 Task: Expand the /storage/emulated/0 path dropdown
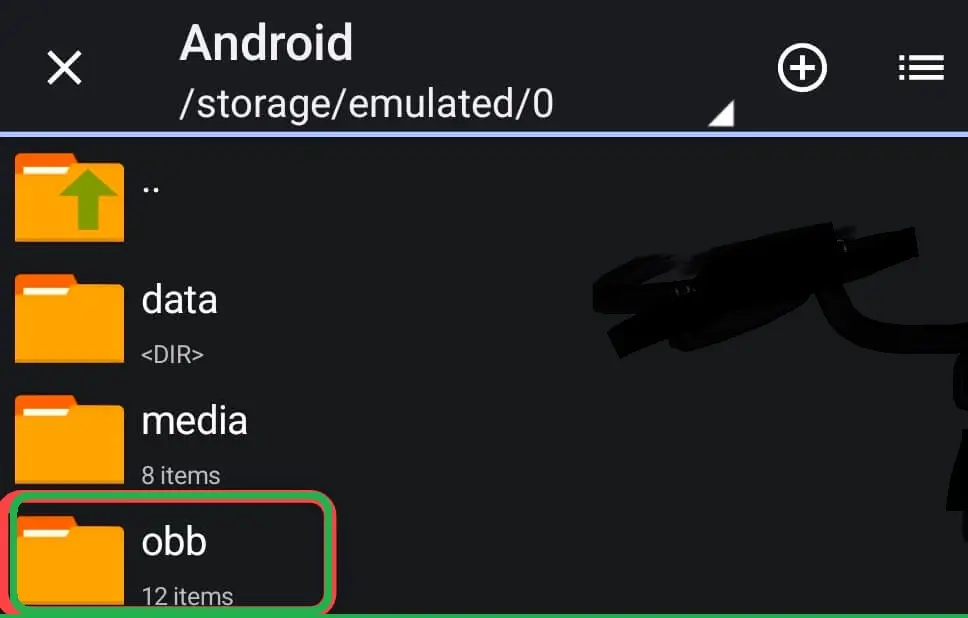(x=455, y=104)
